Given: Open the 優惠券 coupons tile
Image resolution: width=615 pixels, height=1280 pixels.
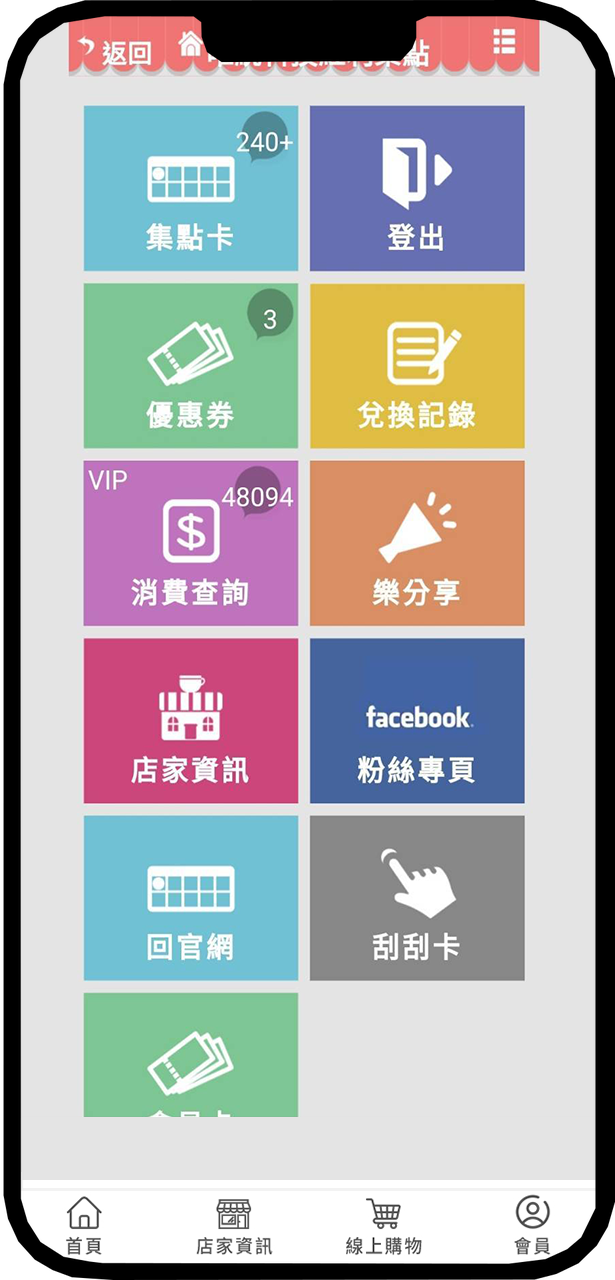Looking at the screenshot, I should tap(190, 366).
